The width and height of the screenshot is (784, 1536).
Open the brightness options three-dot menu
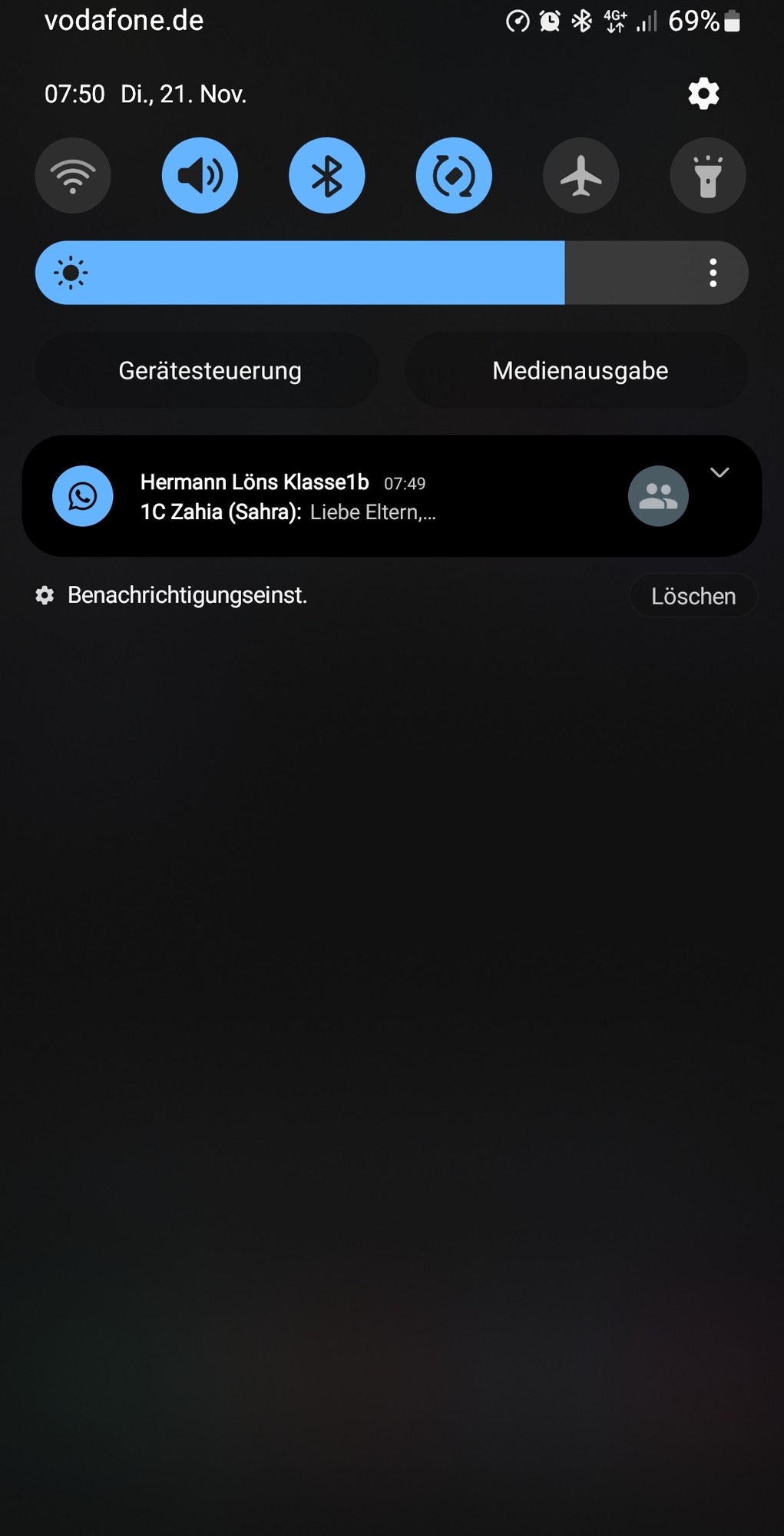pyautogui.click(x=713, y=273)
